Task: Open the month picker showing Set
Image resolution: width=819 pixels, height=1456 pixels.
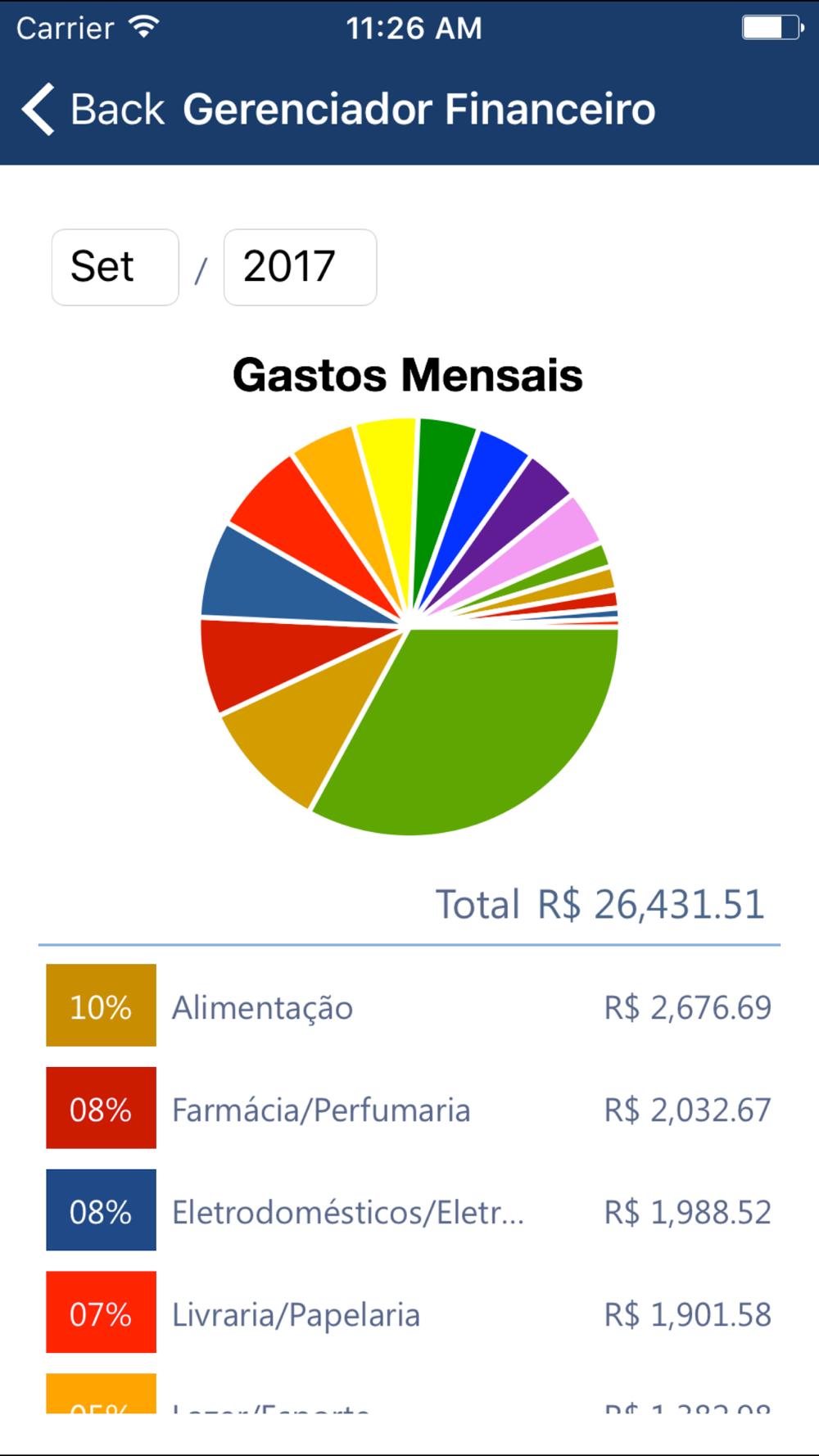Action: (115, 267)
